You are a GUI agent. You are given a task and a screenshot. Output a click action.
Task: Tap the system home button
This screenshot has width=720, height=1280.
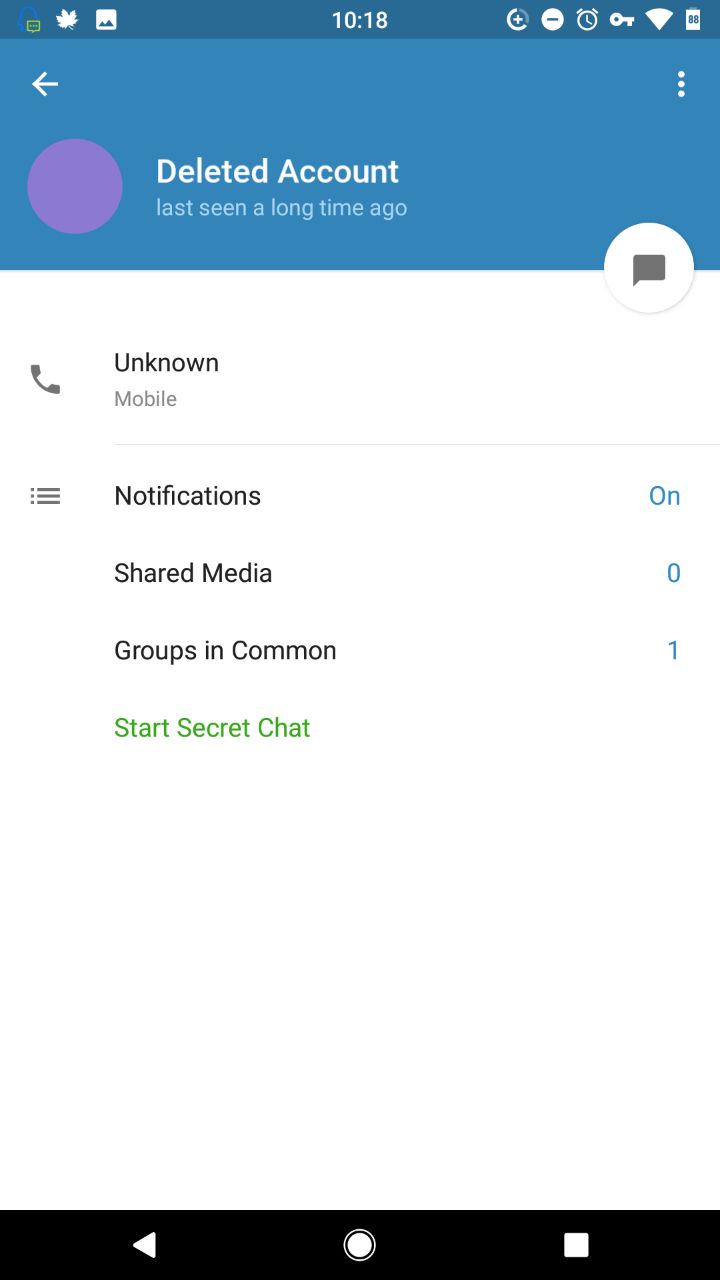click(359, 1244)
